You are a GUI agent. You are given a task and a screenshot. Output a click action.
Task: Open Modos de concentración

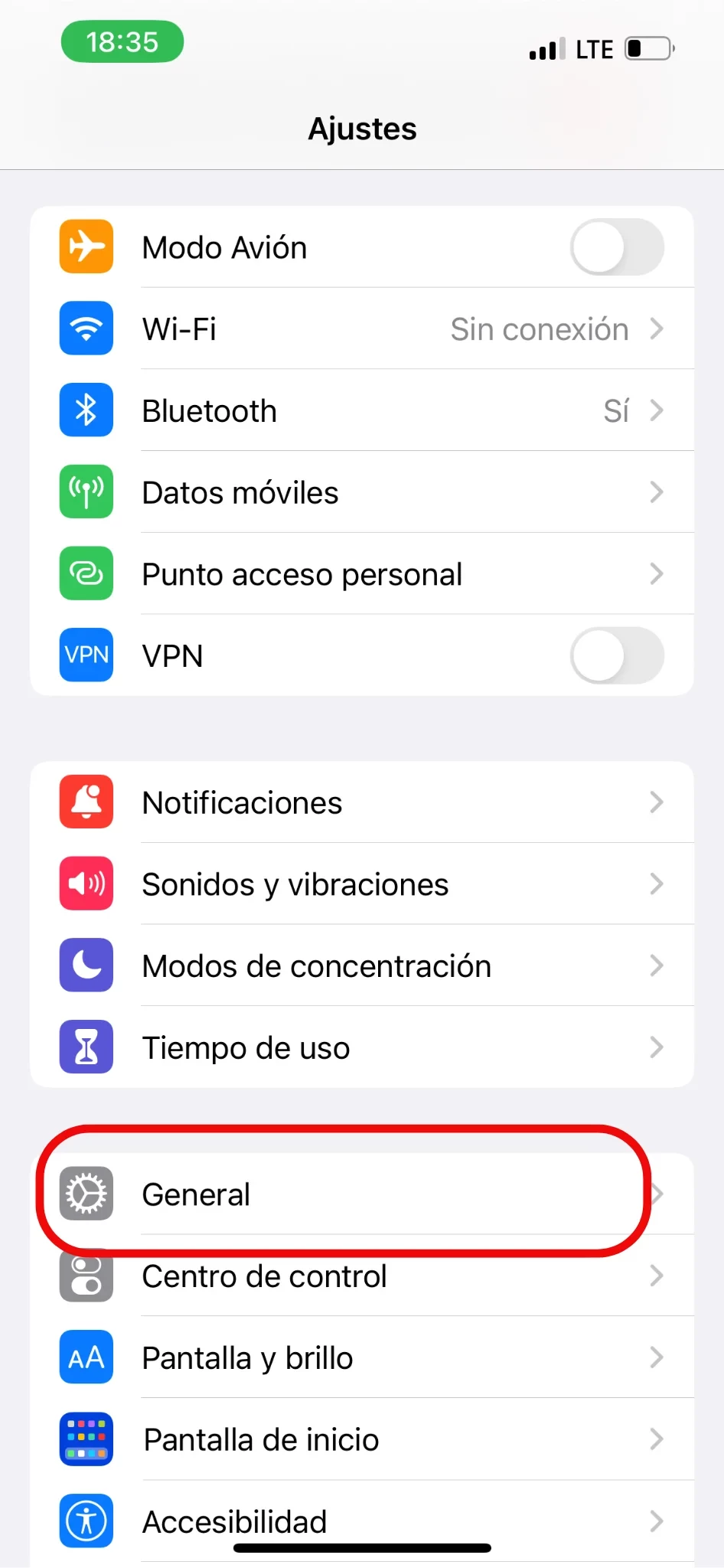(361, 966)
